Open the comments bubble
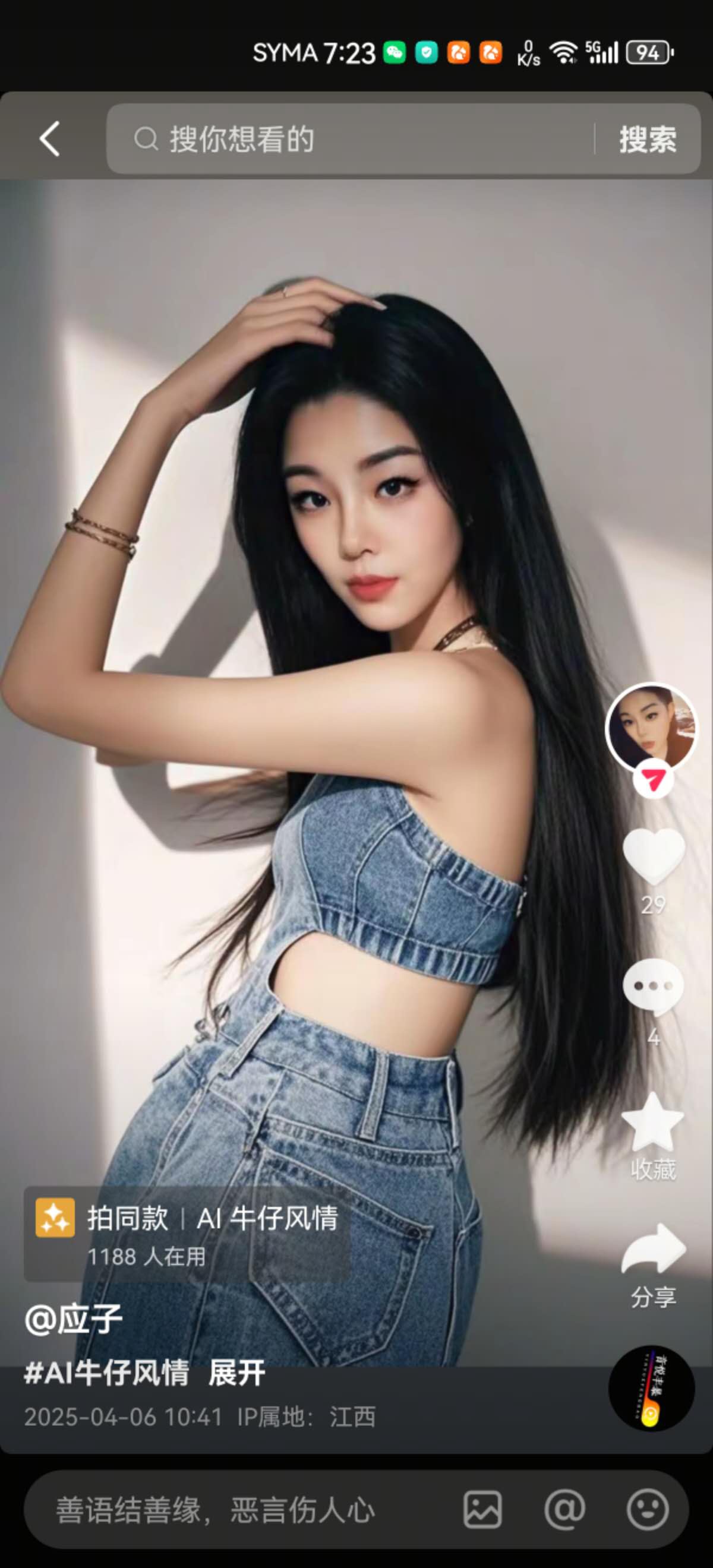The width and height of the screenshot is (713, 1568). [x=654, y=986]
